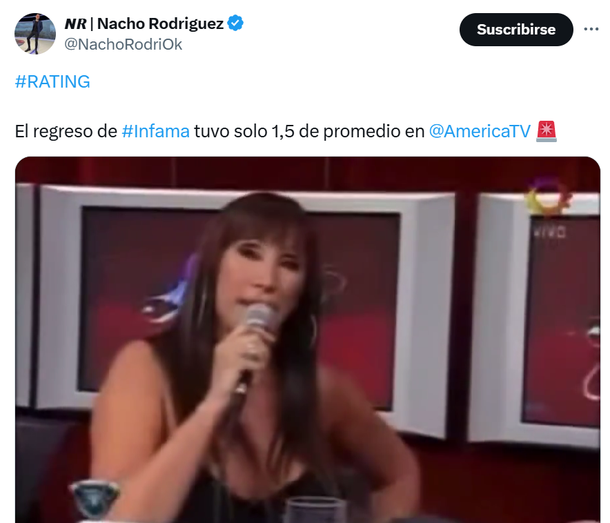
Task: Open Nacho Rodriguez's profile picture
Action: (x=35, y=34)
